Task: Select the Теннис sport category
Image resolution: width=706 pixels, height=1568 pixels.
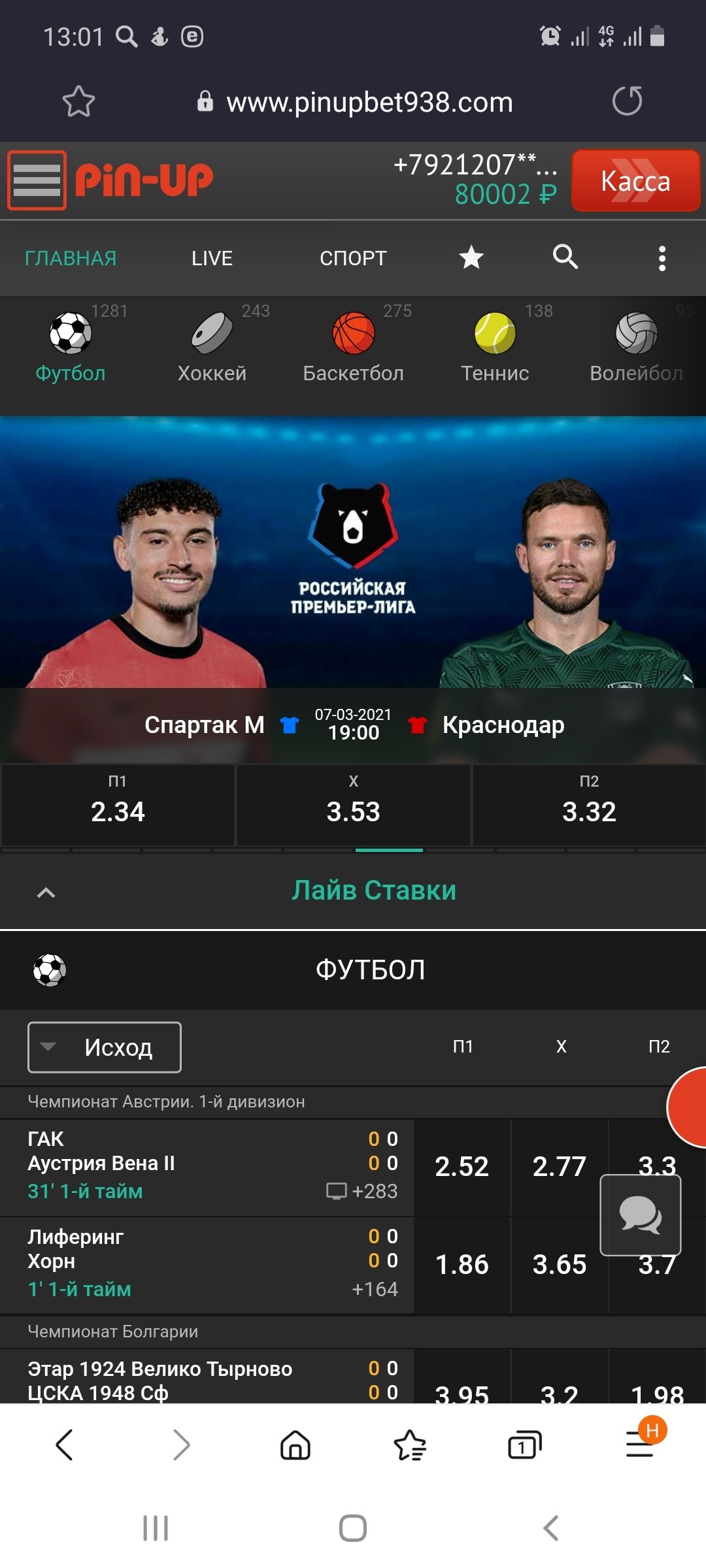Action: [495, 346]
